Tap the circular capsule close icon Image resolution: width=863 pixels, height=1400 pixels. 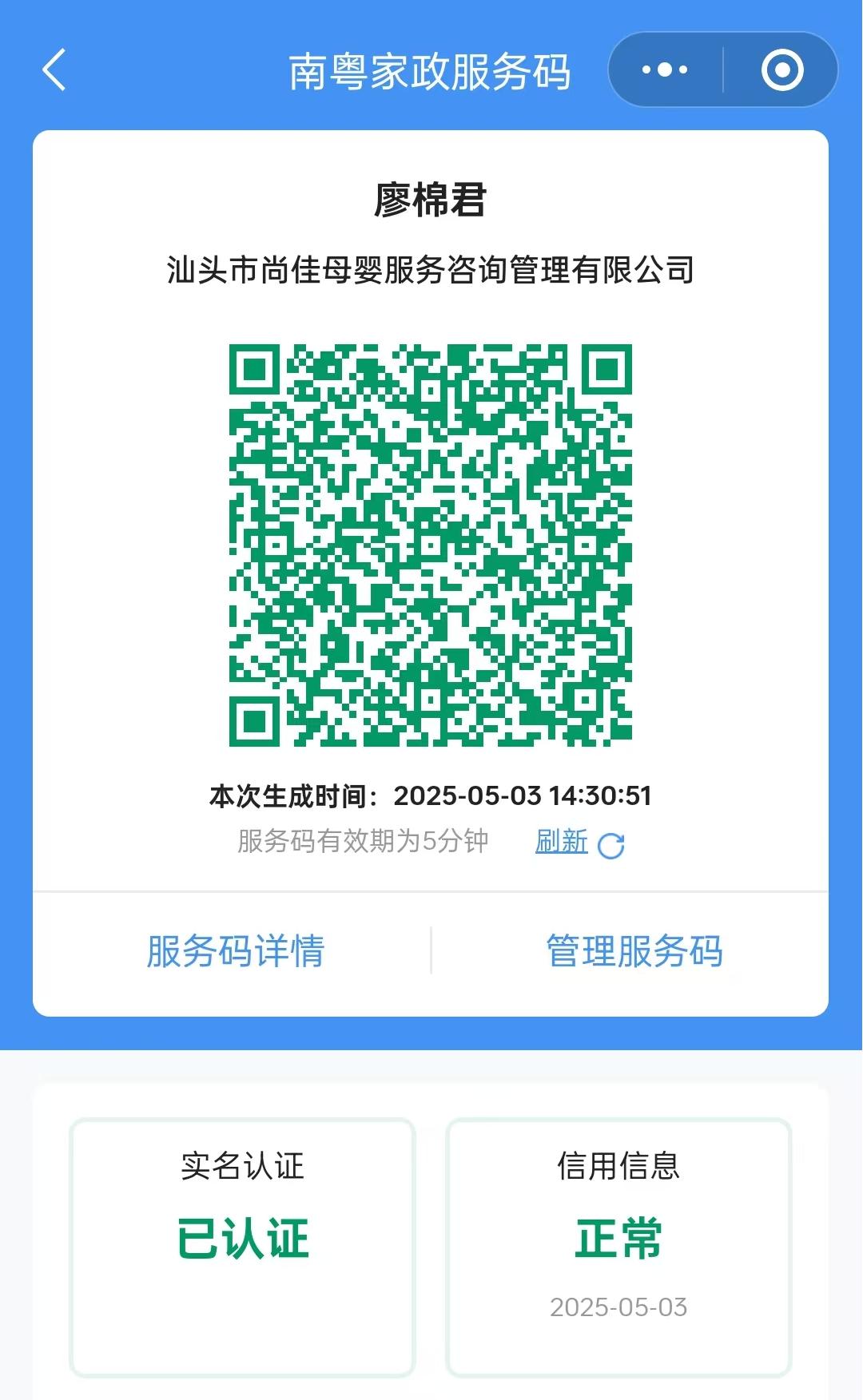pyautogui.click(x=781, y=69)
